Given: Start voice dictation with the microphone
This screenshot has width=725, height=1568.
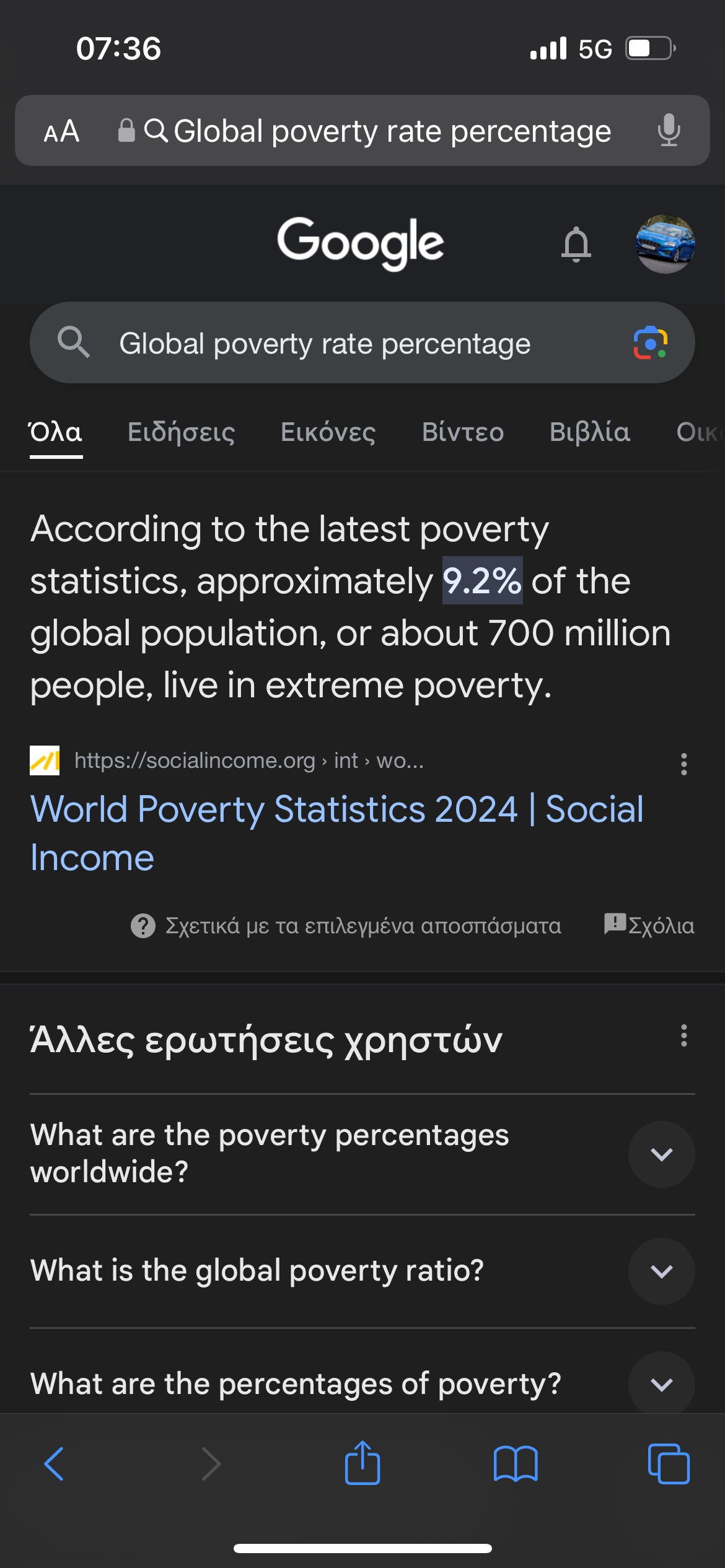Looking at the screenshot, I should point(669,131).
